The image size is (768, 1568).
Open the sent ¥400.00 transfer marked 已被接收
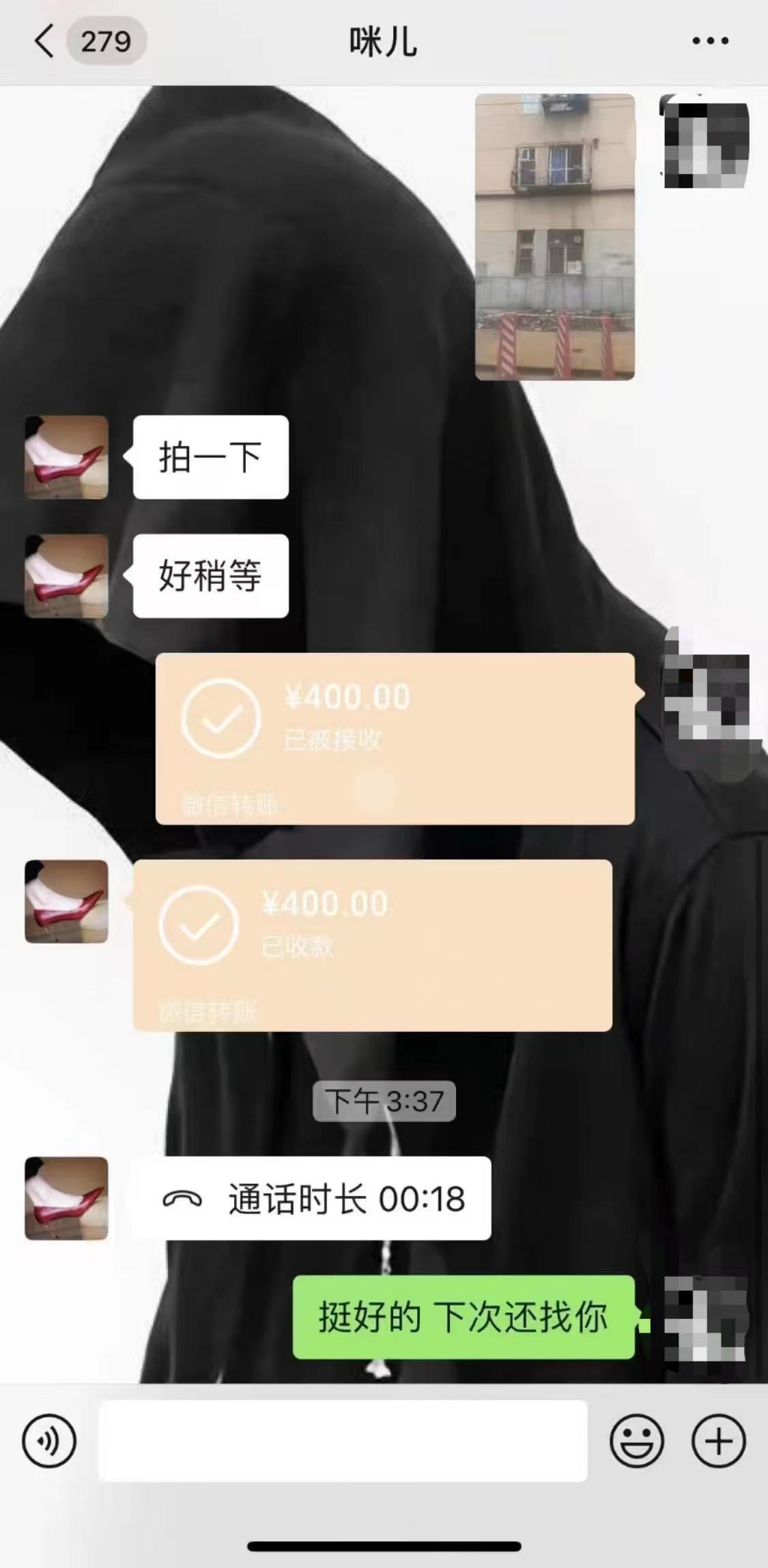point(395,738)
